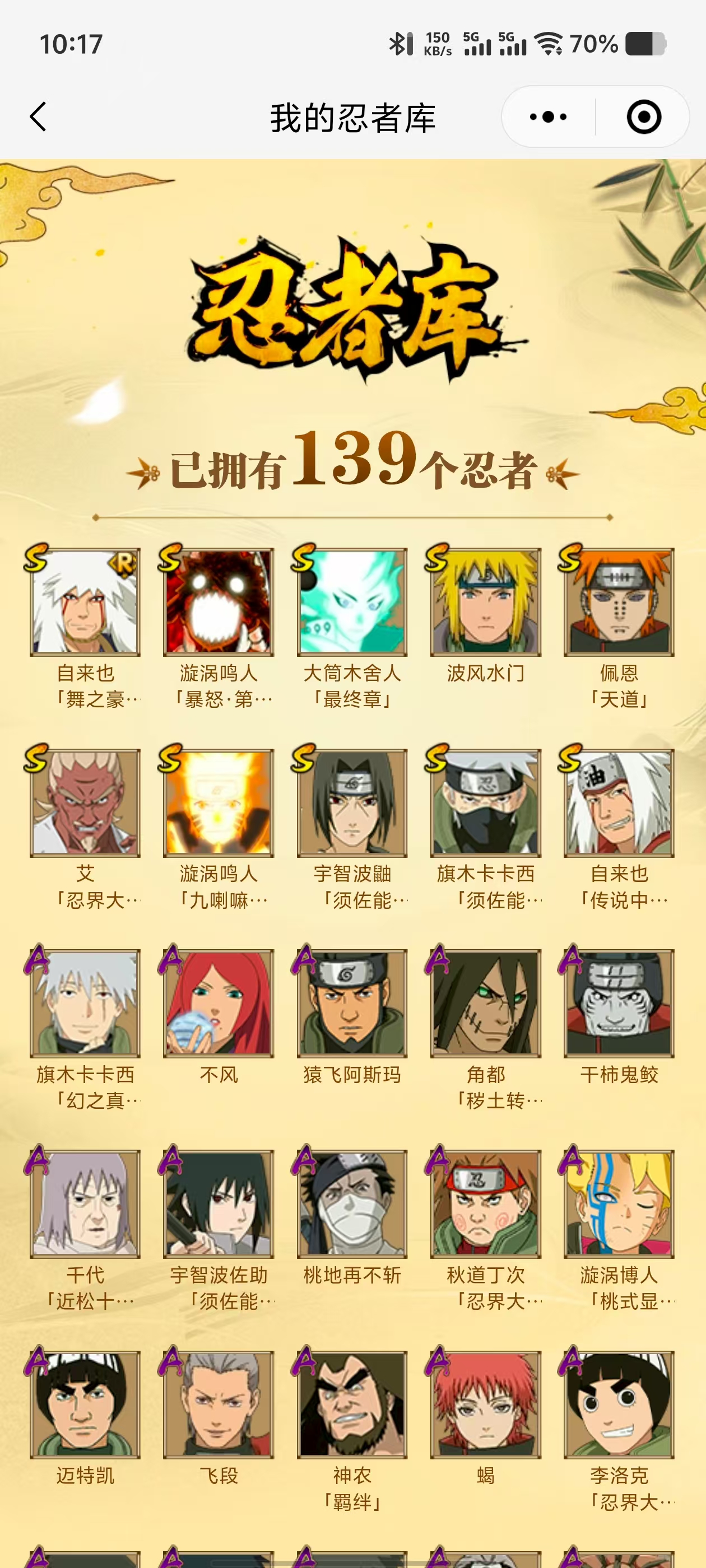Open 不风 ninja tile
Viewport: 706px width, 1568px height.
click(x=219, y=1003)
